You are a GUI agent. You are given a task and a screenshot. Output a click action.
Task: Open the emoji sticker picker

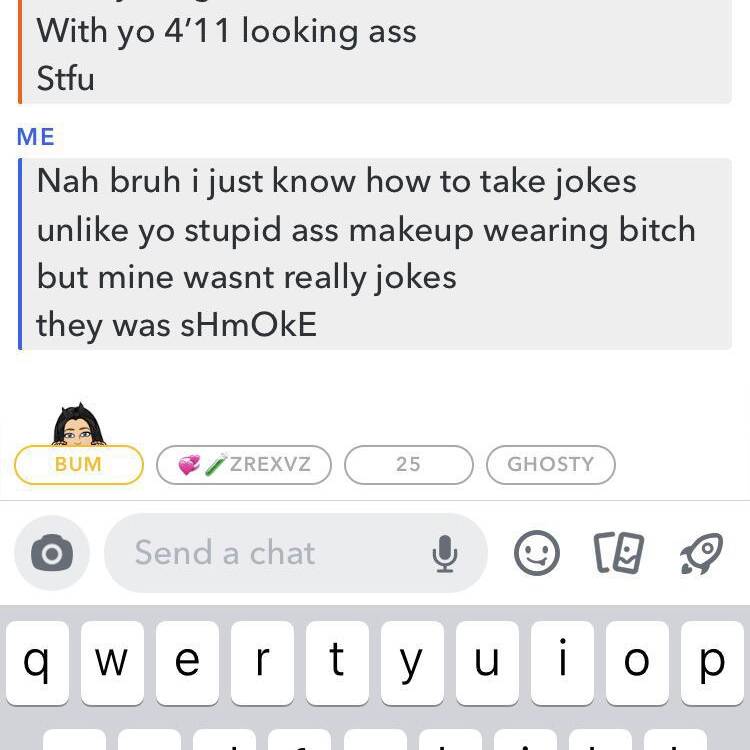point(537,553)
